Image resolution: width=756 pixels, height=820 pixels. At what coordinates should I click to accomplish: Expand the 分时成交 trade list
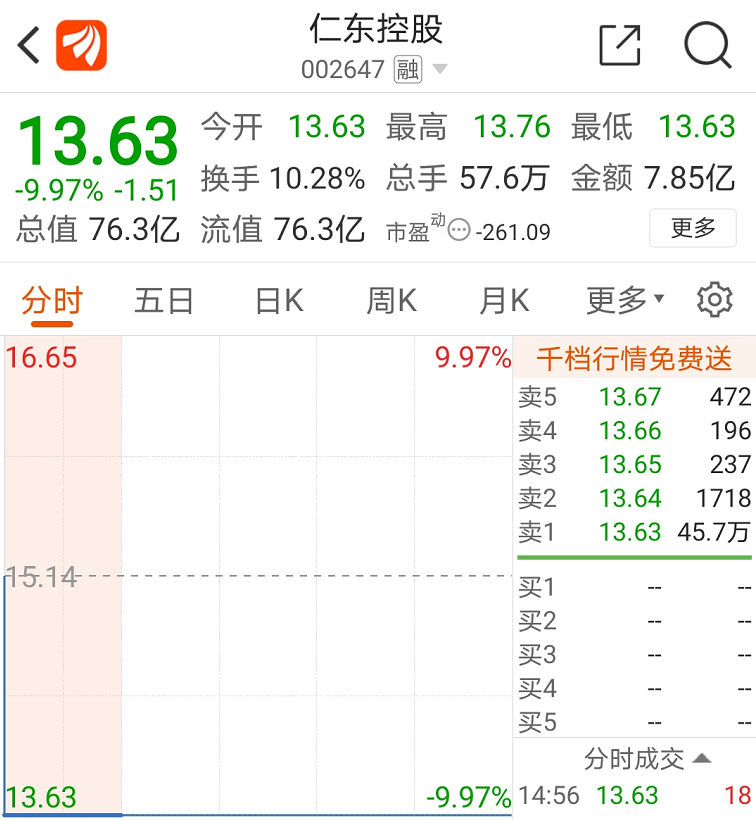tap(646, 759)
